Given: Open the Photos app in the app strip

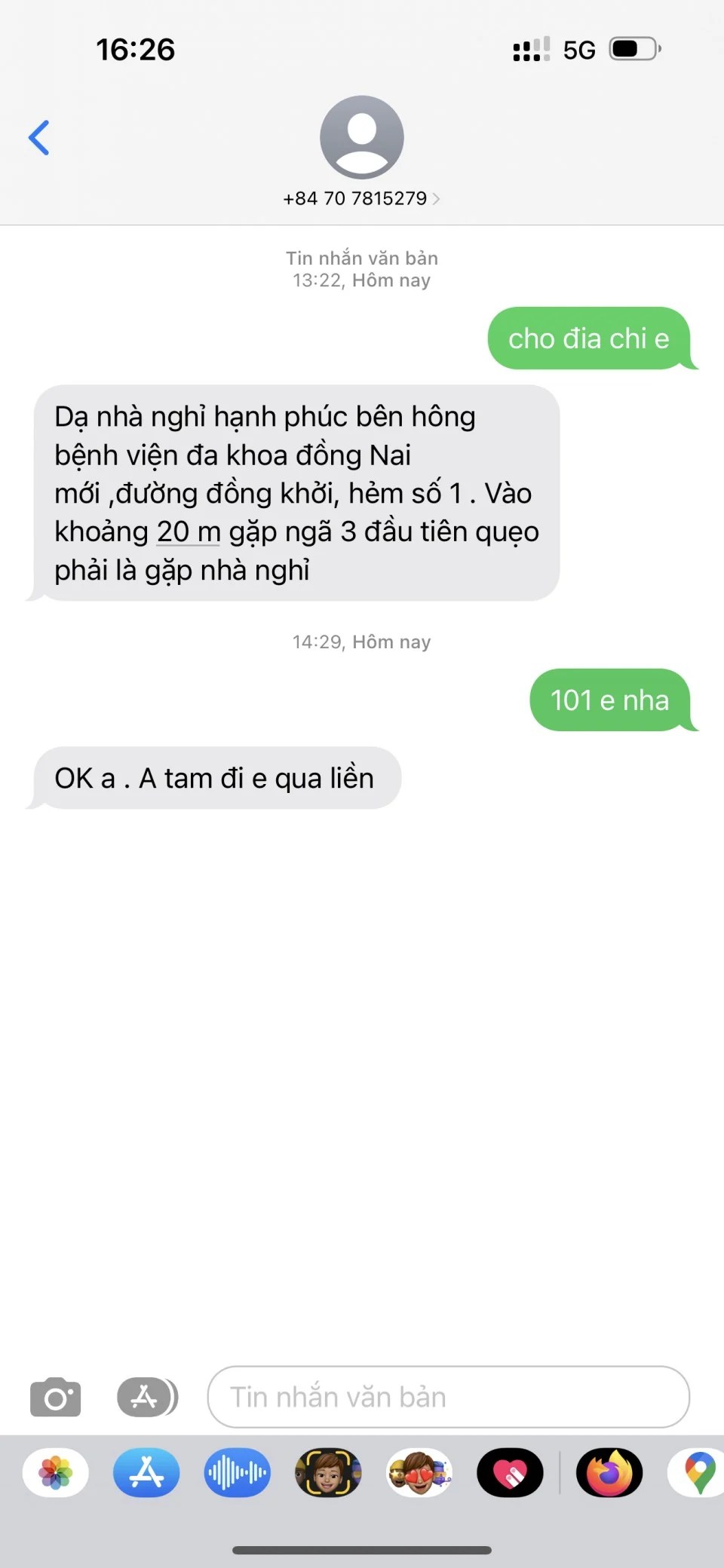Looking at the screenshot, I should (56, 1472).
